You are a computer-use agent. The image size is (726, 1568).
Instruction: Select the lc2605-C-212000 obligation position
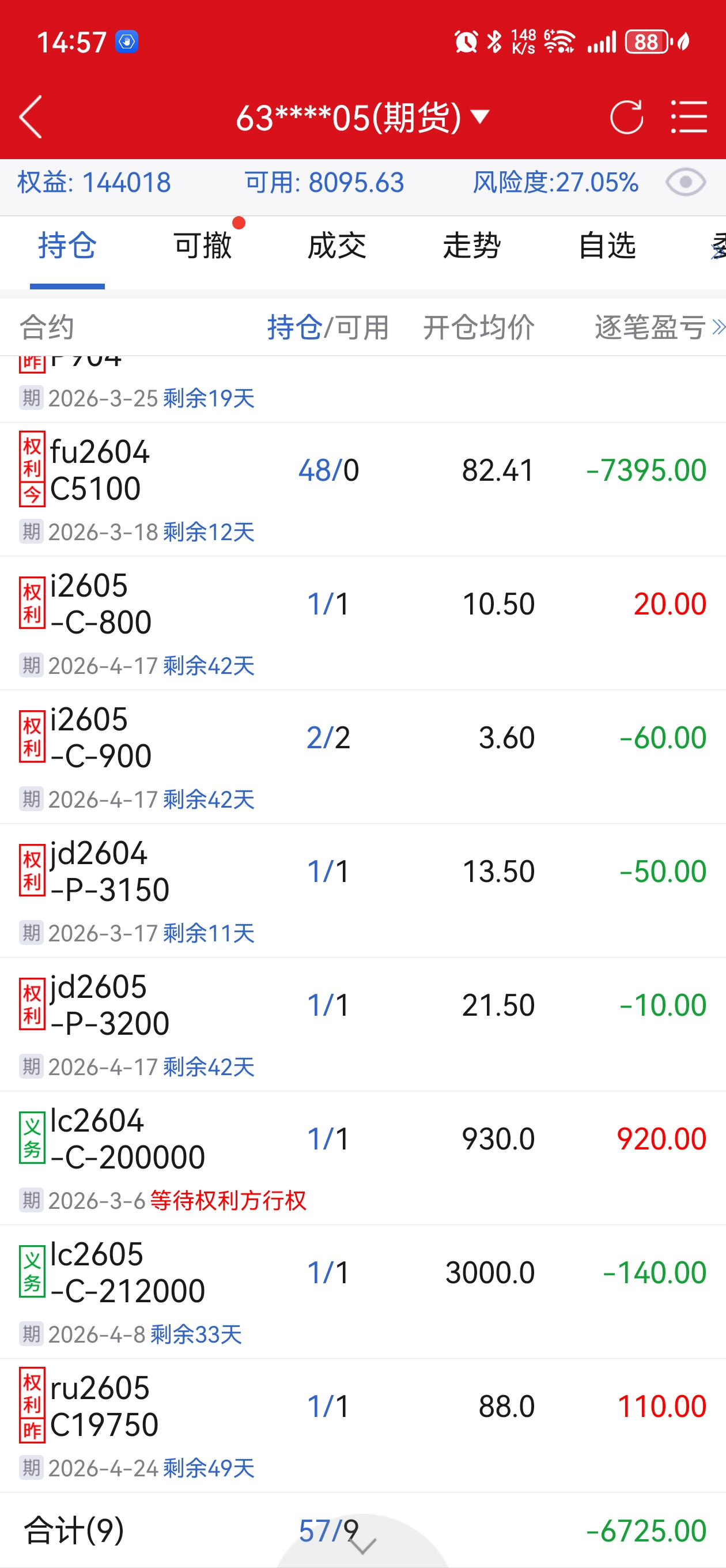pyautogui.click(x=362, y=1291)
